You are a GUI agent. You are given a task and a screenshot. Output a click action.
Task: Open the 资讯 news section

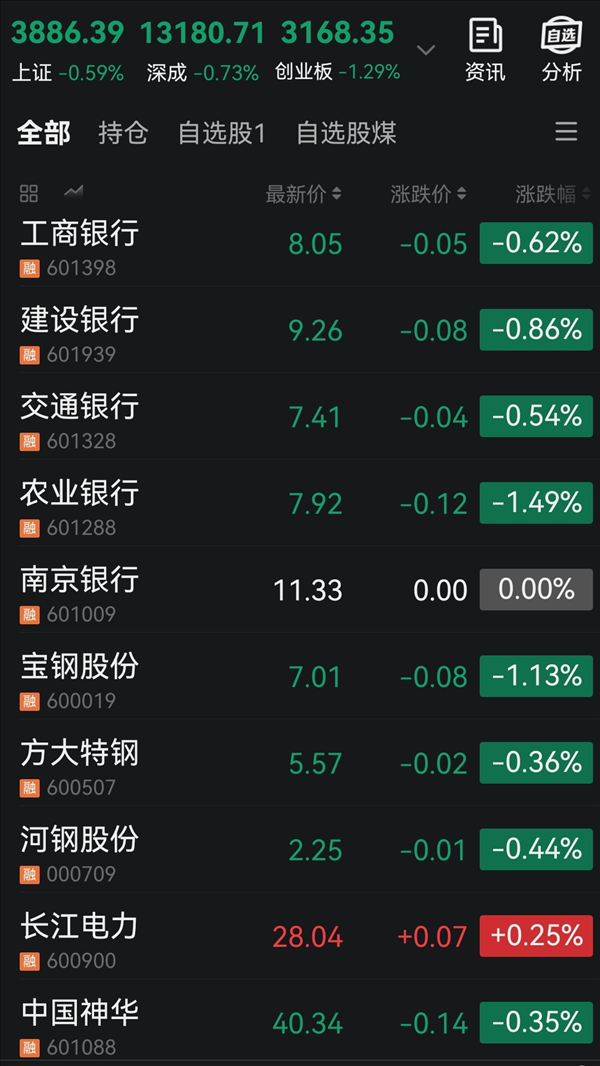[485, 50]
